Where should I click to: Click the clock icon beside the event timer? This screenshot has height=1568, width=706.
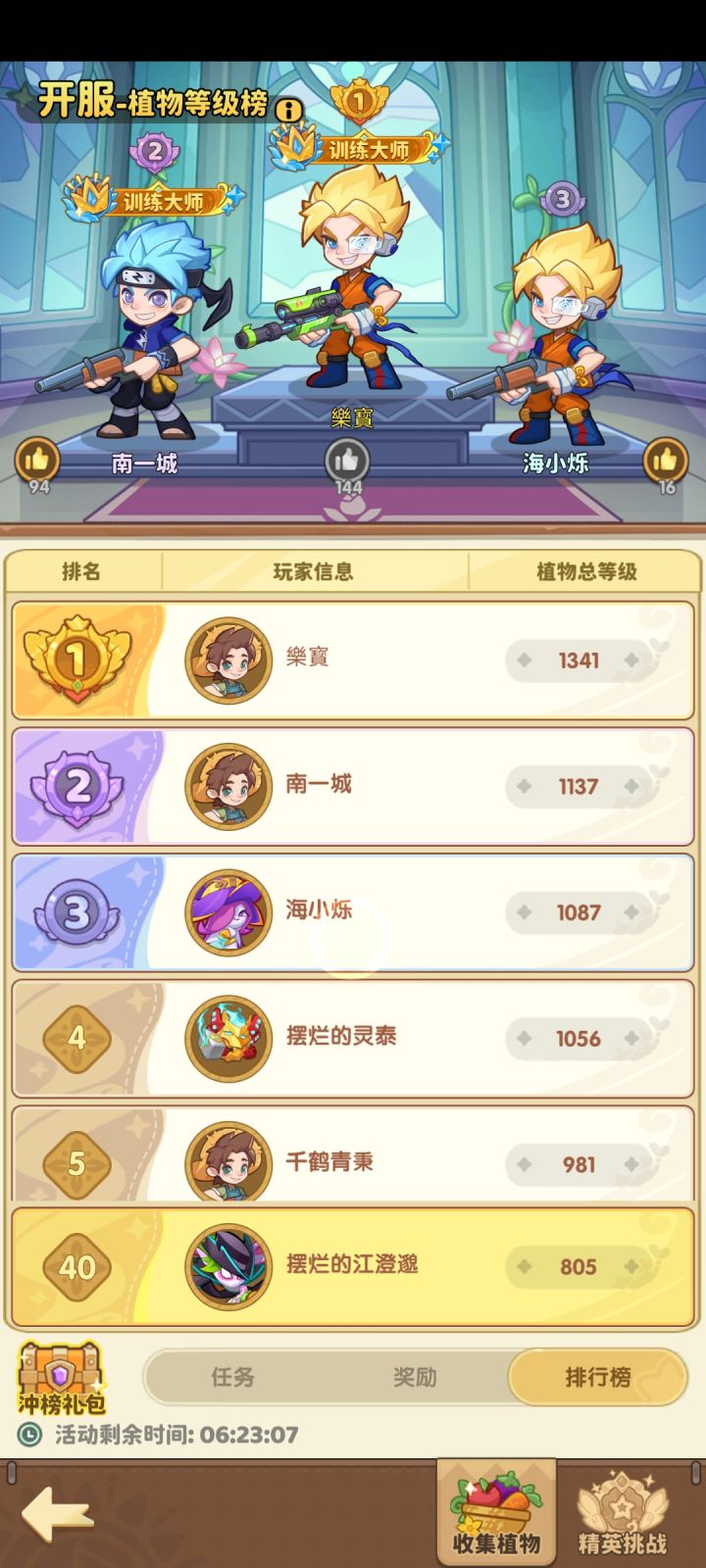tap(30, 1436)
